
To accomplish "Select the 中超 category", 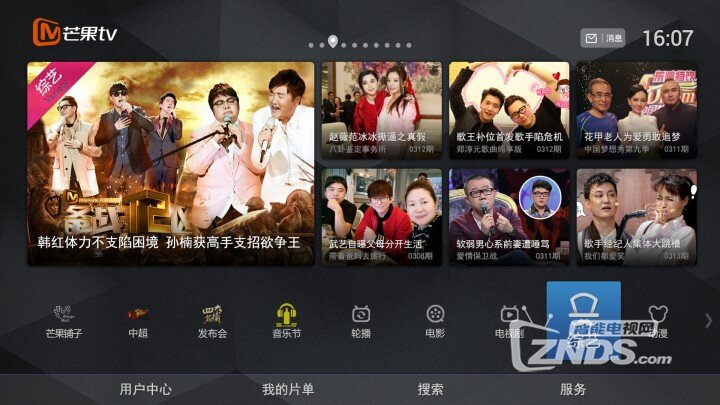I will (x=138, y=321).
